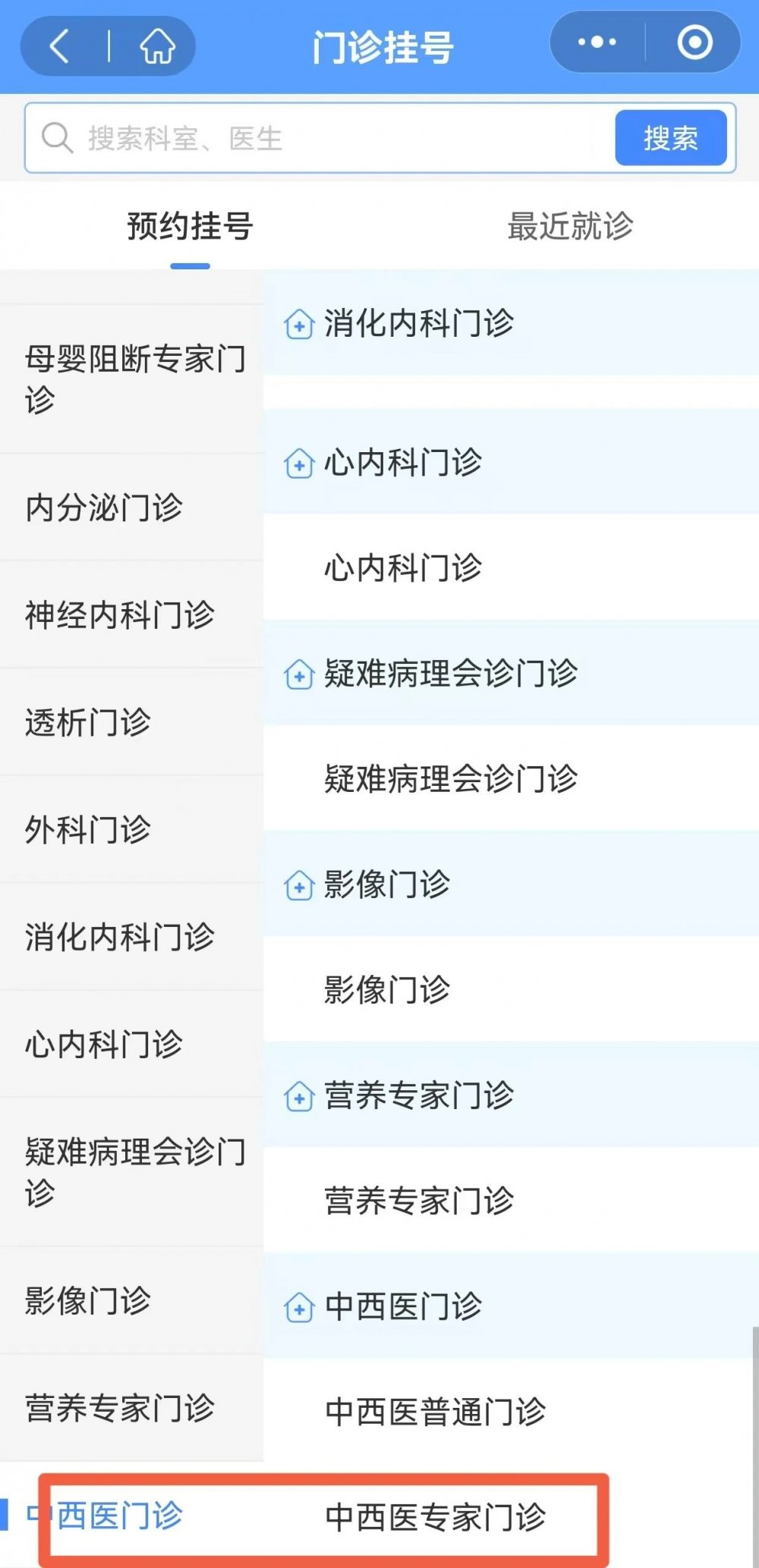
Task: Tap the blue 搜索 button
Action: pos(670,138)
